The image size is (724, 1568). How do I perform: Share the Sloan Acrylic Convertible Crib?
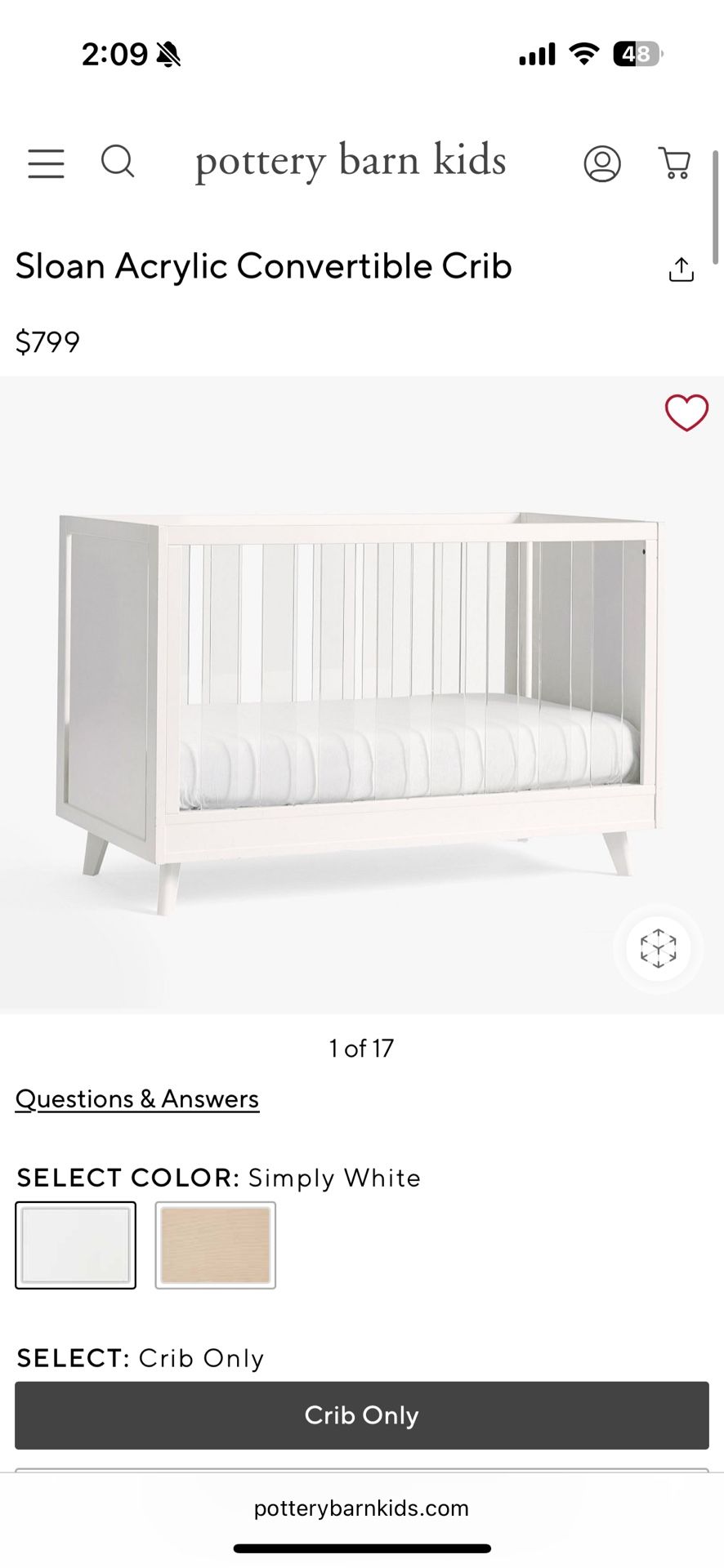[x=682, y=268]
